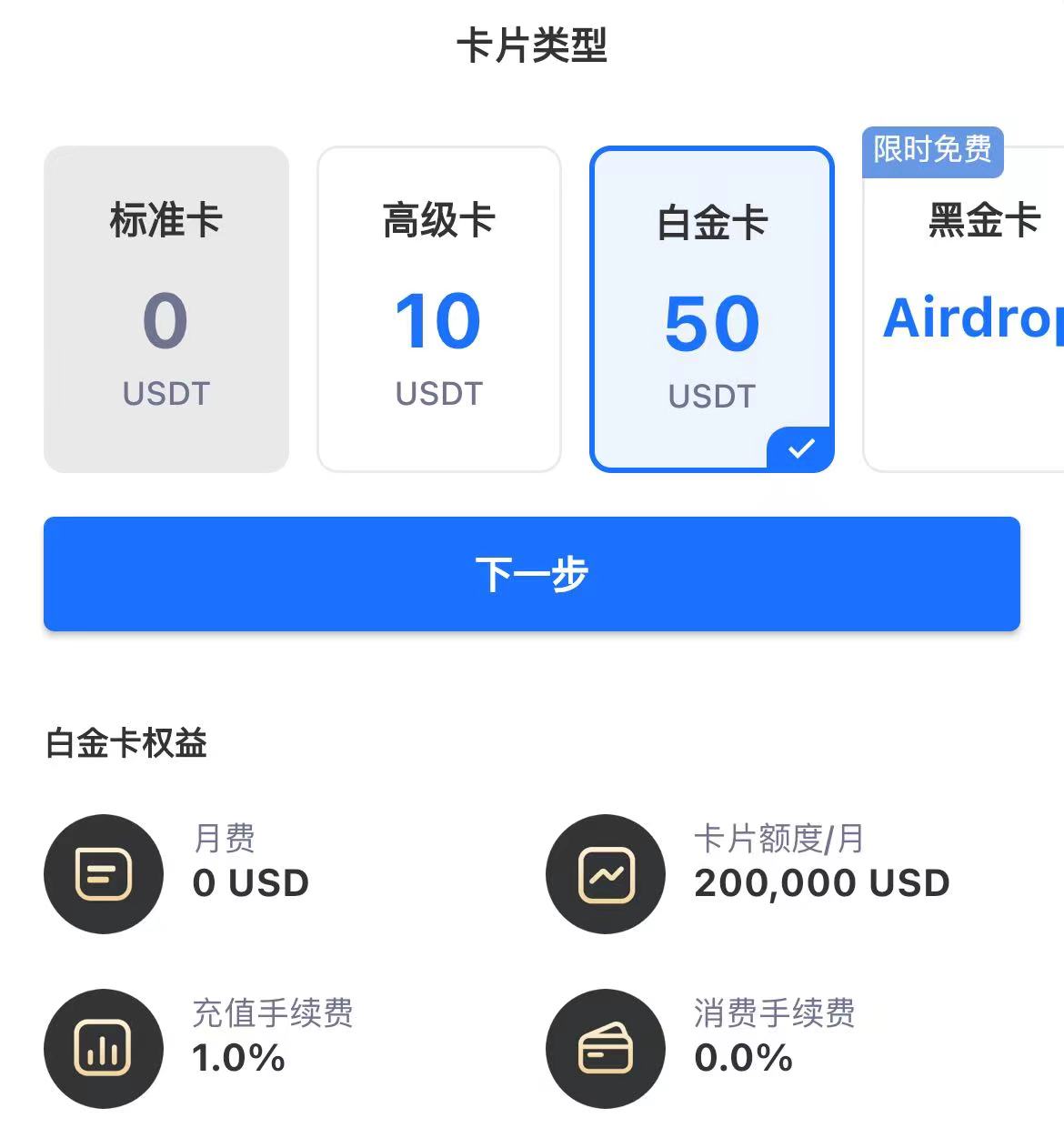Open the 卡片类型 selection header
Screen dimensions: 1064x1138
point(532,47)
